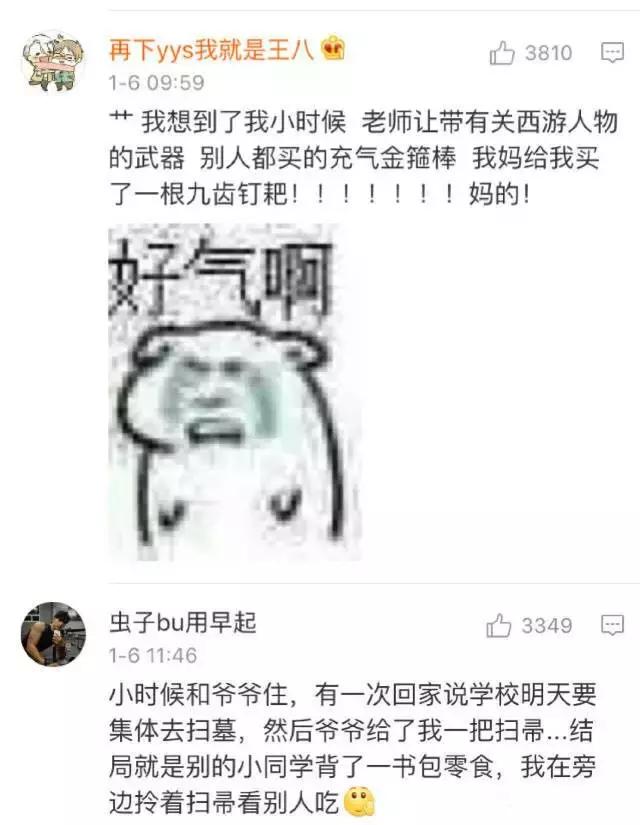The height and width of the screenshot is (825, 640).
Task: Open profile avatar of 虫子bu用早起
Action: click(53, 634)
